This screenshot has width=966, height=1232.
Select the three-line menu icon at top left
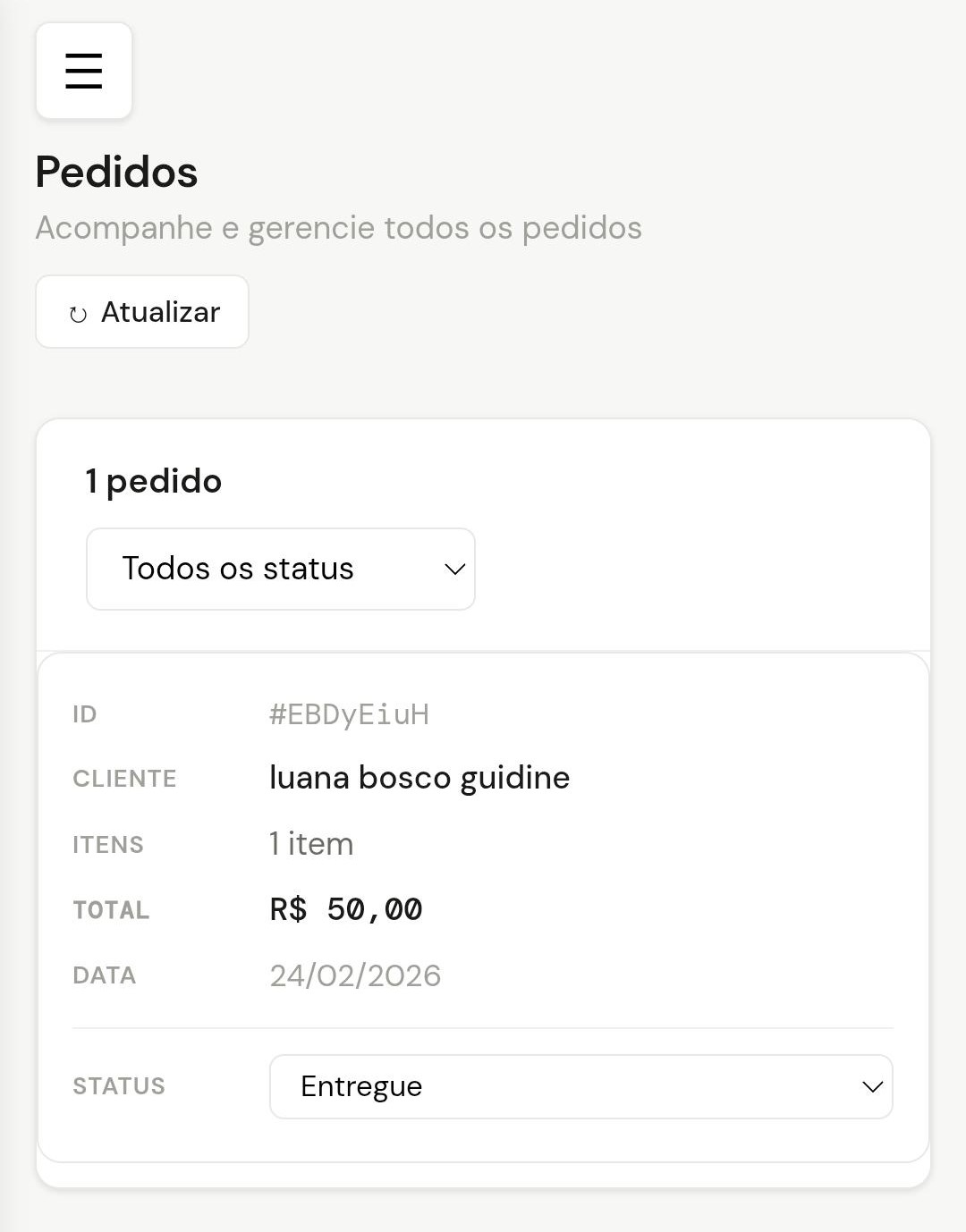point(83,71)
